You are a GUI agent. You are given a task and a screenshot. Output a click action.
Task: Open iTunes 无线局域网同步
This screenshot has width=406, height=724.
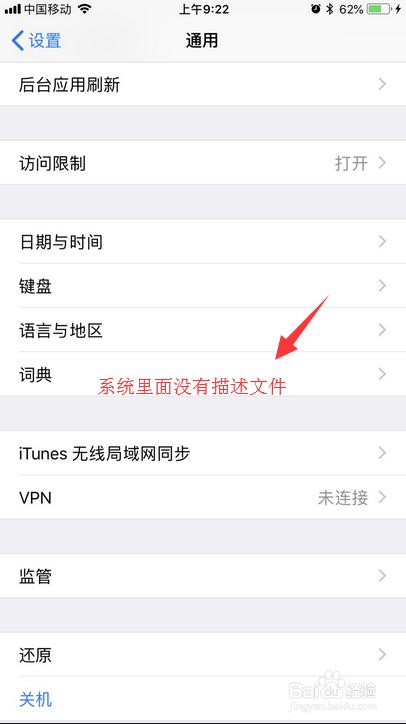point(203,453)
